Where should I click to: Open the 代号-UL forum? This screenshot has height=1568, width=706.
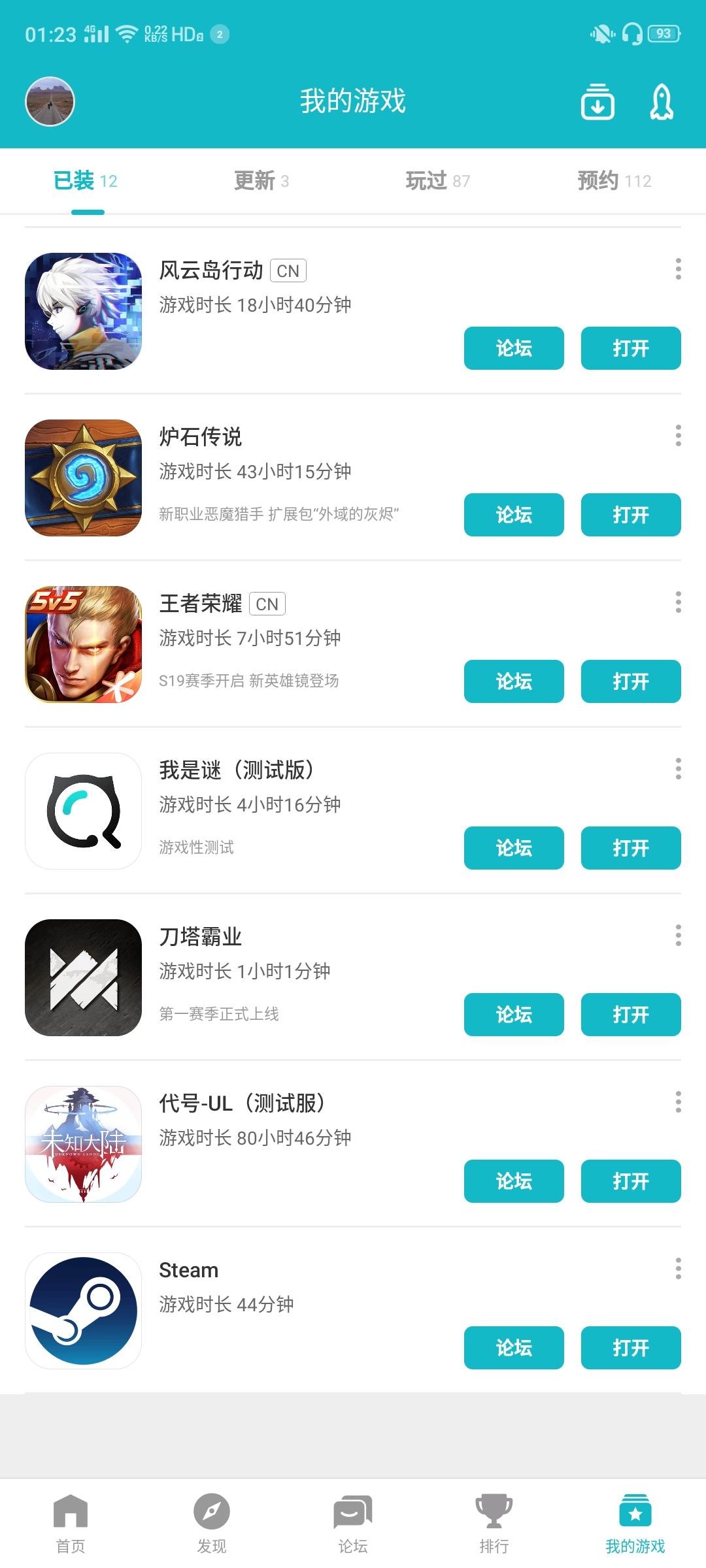[514, 1181]
